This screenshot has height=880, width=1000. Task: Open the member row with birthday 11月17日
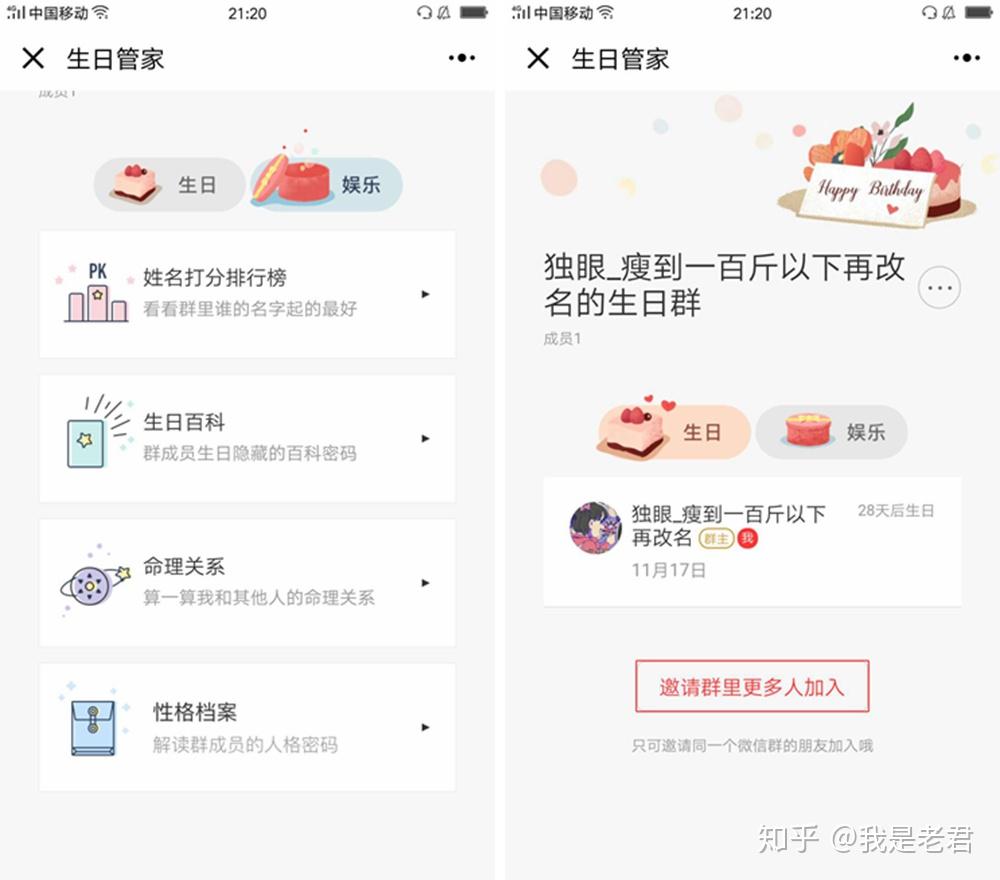coord(752,541)
